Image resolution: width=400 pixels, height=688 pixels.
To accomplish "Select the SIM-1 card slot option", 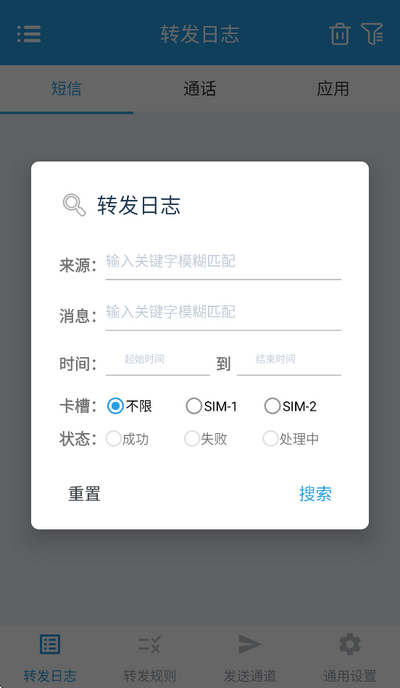I will click(211, 406).
